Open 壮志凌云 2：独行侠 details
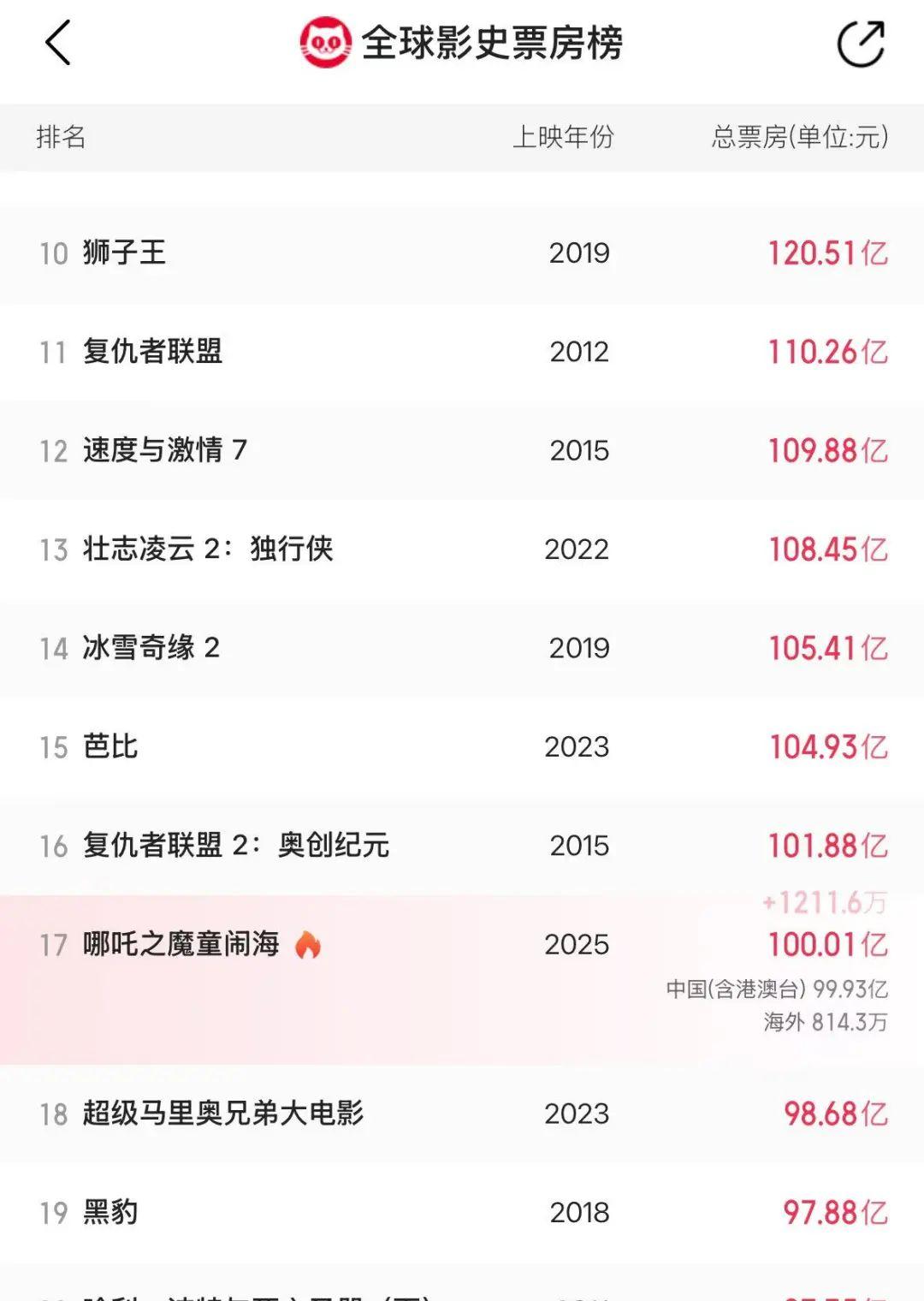 (462, 550)
